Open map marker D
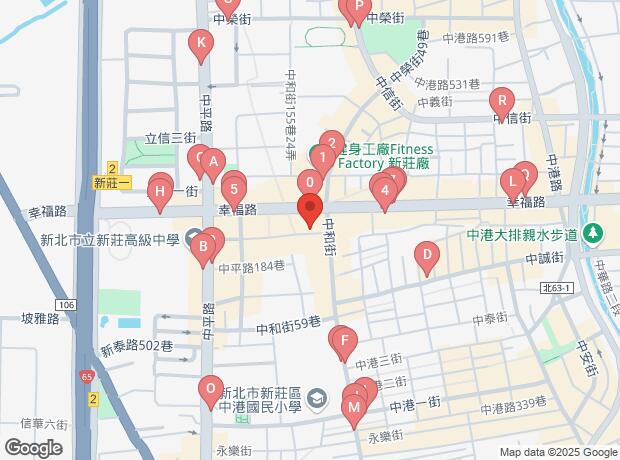 427,255
